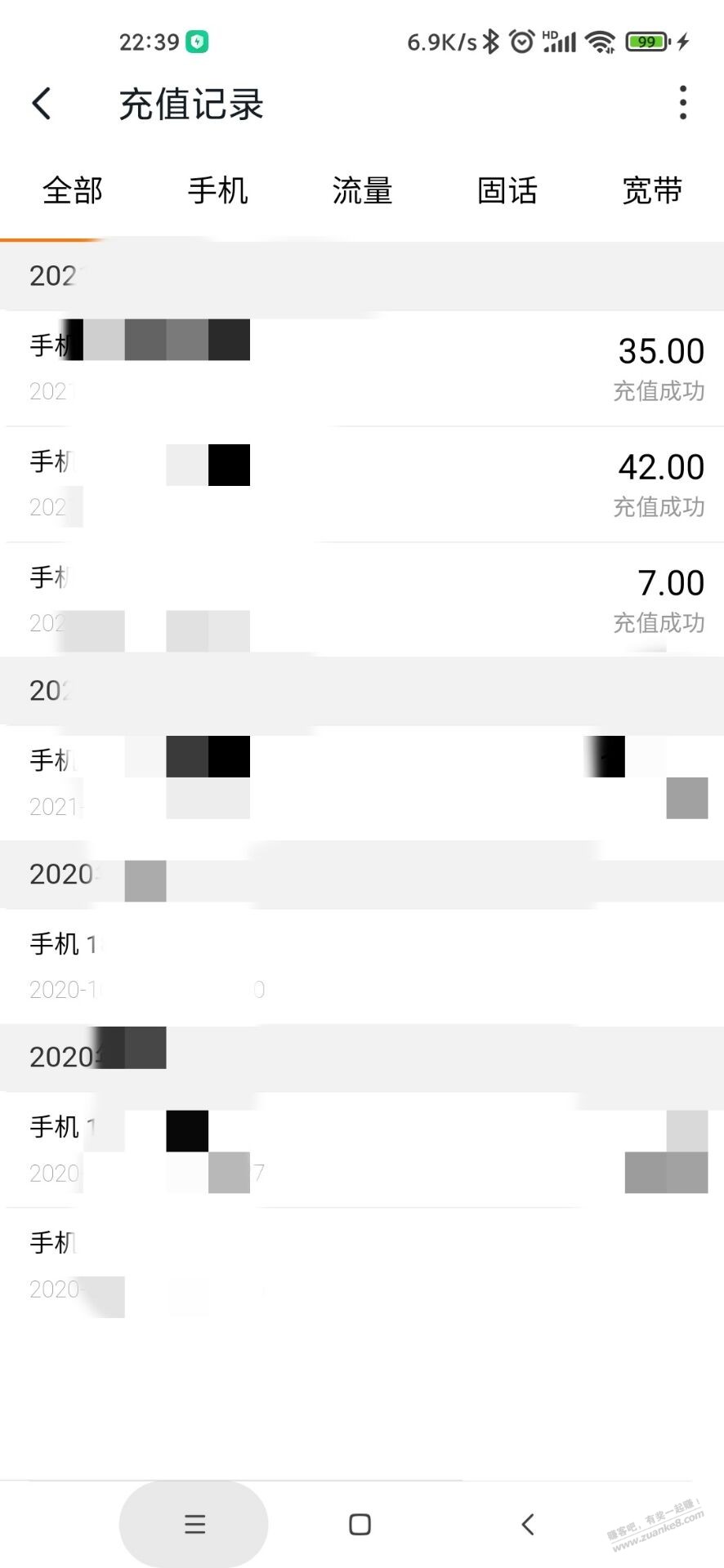Switch to the 流量 tab
724x1568 pixels.
(362, 191)
